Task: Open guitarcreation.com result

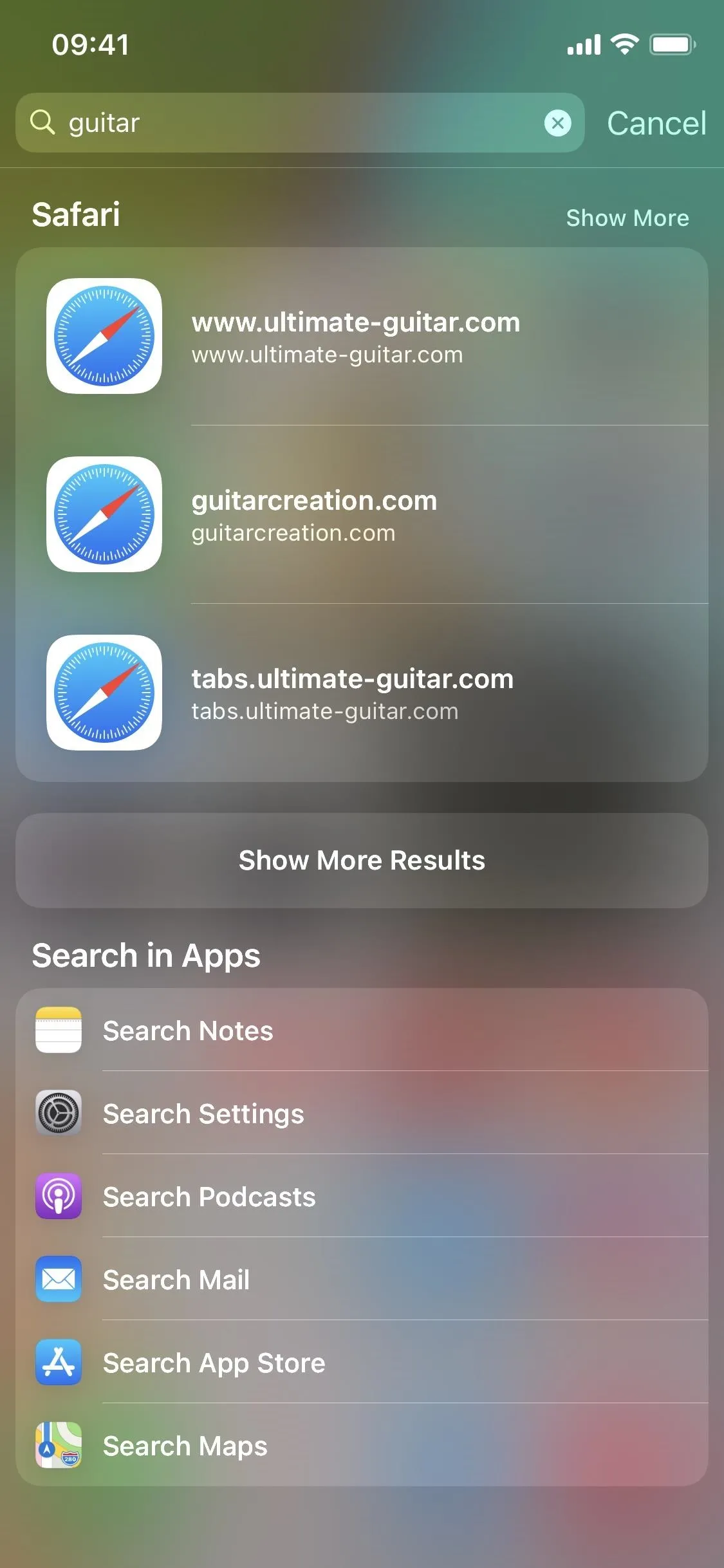Action: tap(362, 514)
